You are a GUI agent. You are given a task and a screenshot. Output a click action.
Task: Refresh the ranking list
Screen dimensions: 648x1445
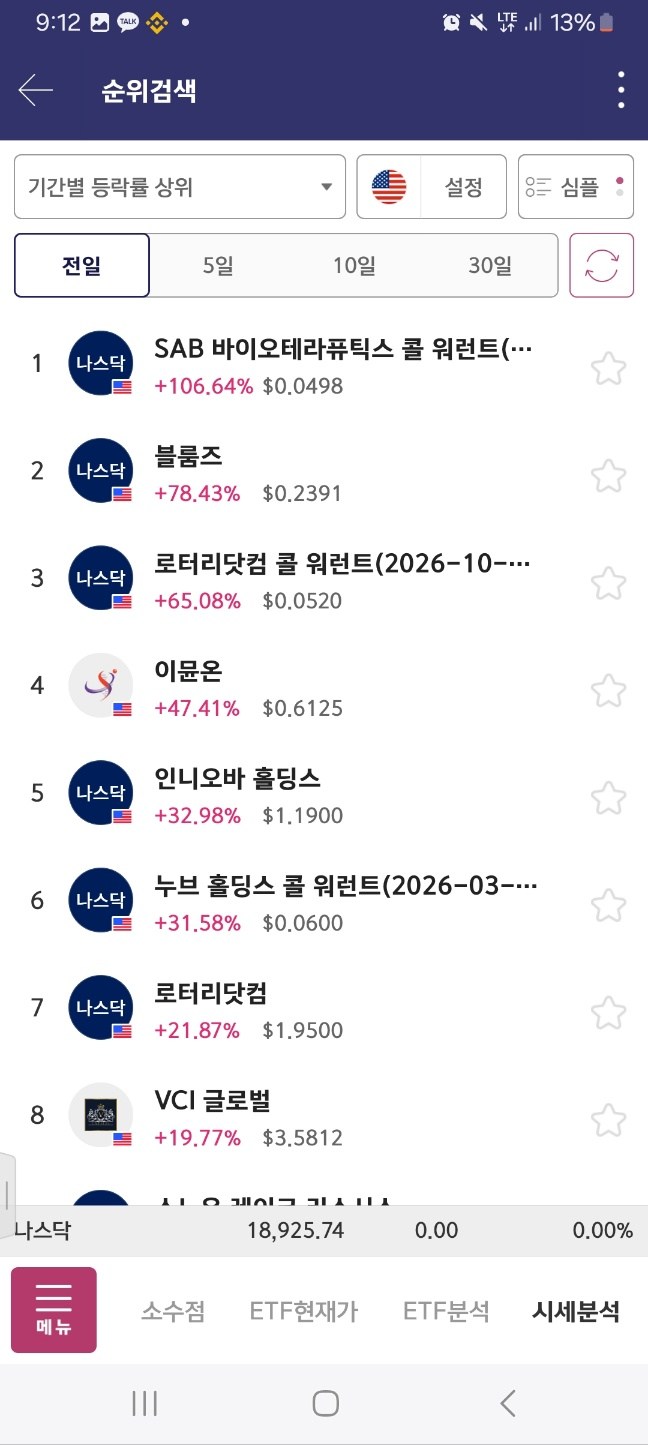pos(602,265)
